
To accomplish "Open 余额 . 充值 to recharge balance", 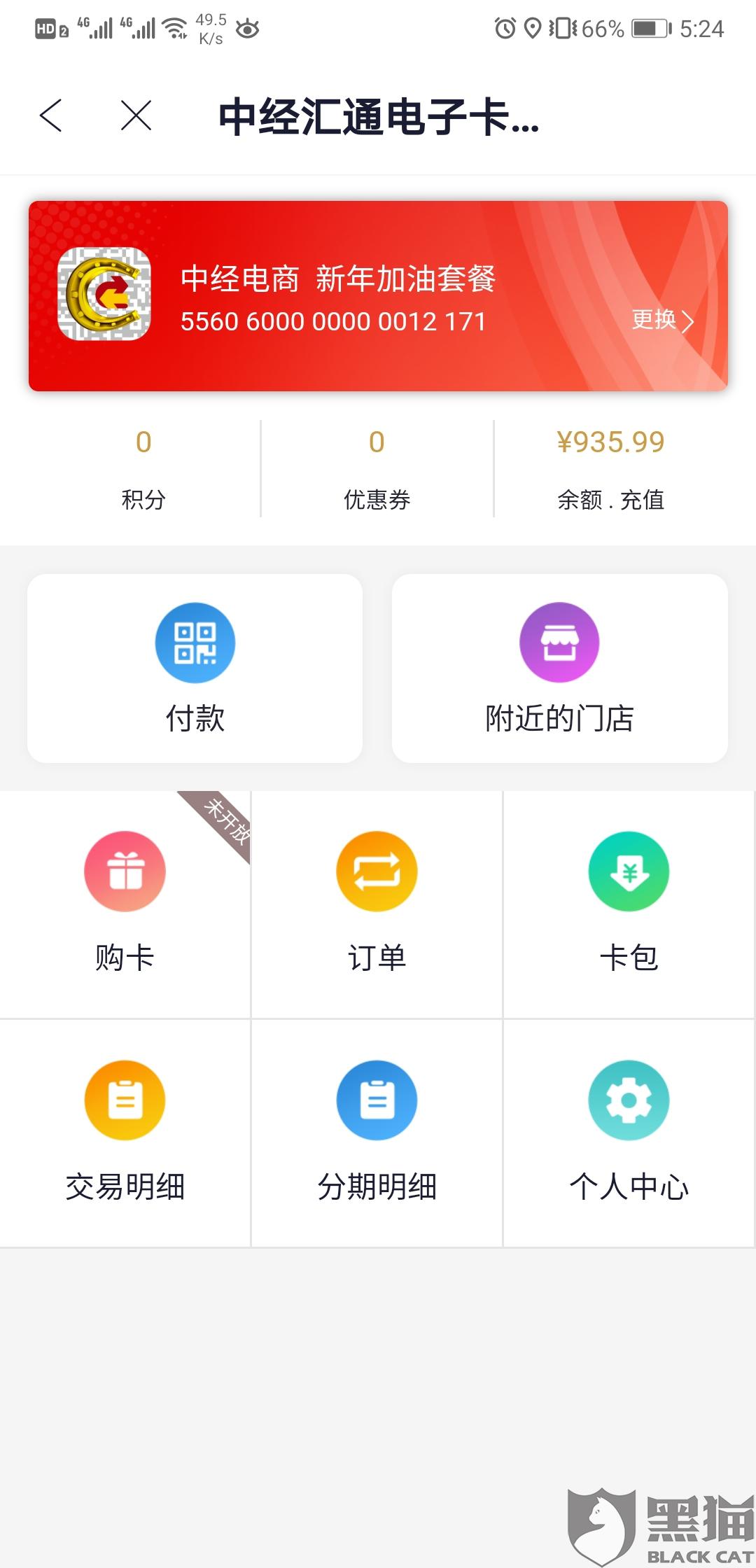I will click(610, 469).
